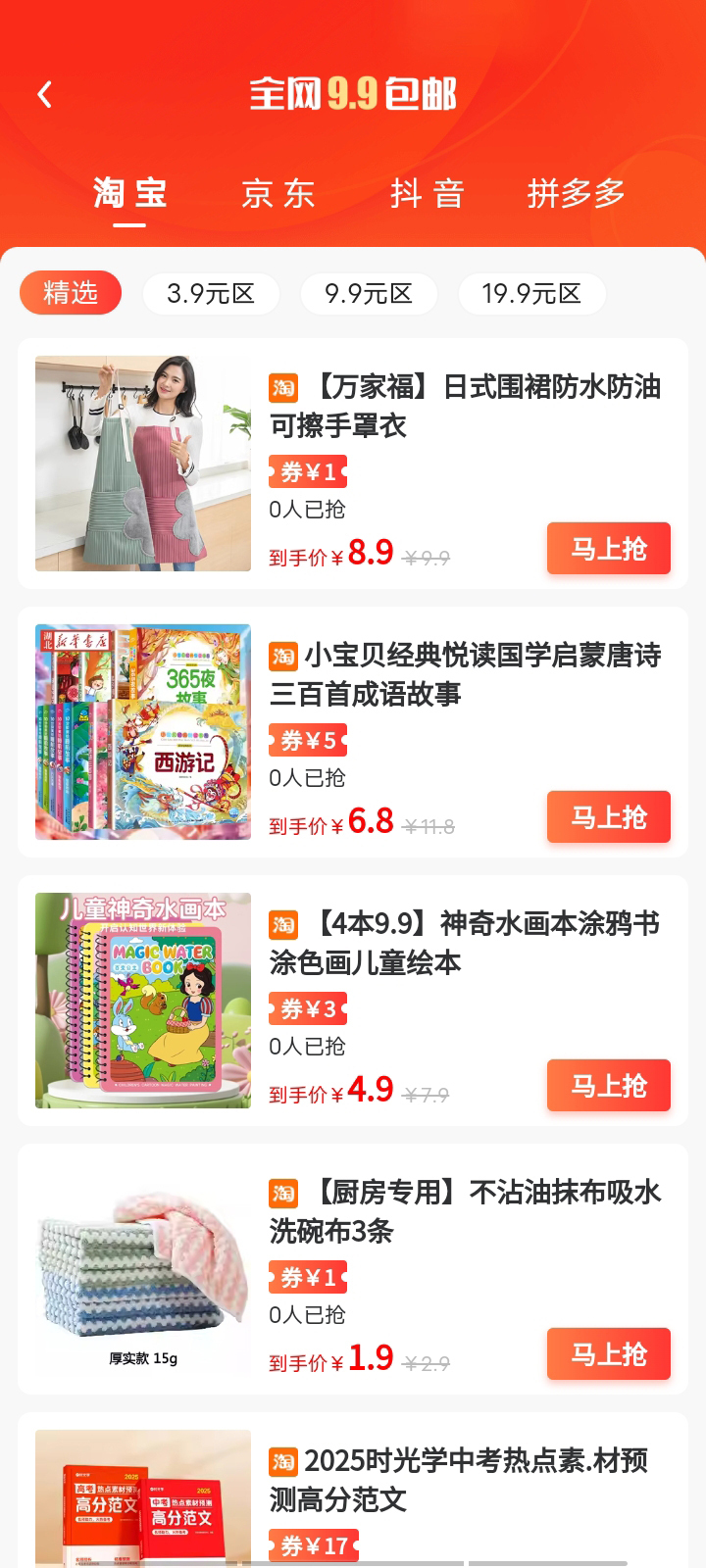Select the 淘 icon on the water painting book item
The height and width of the screenshot is (1568, 706).
tap(282, 926)
